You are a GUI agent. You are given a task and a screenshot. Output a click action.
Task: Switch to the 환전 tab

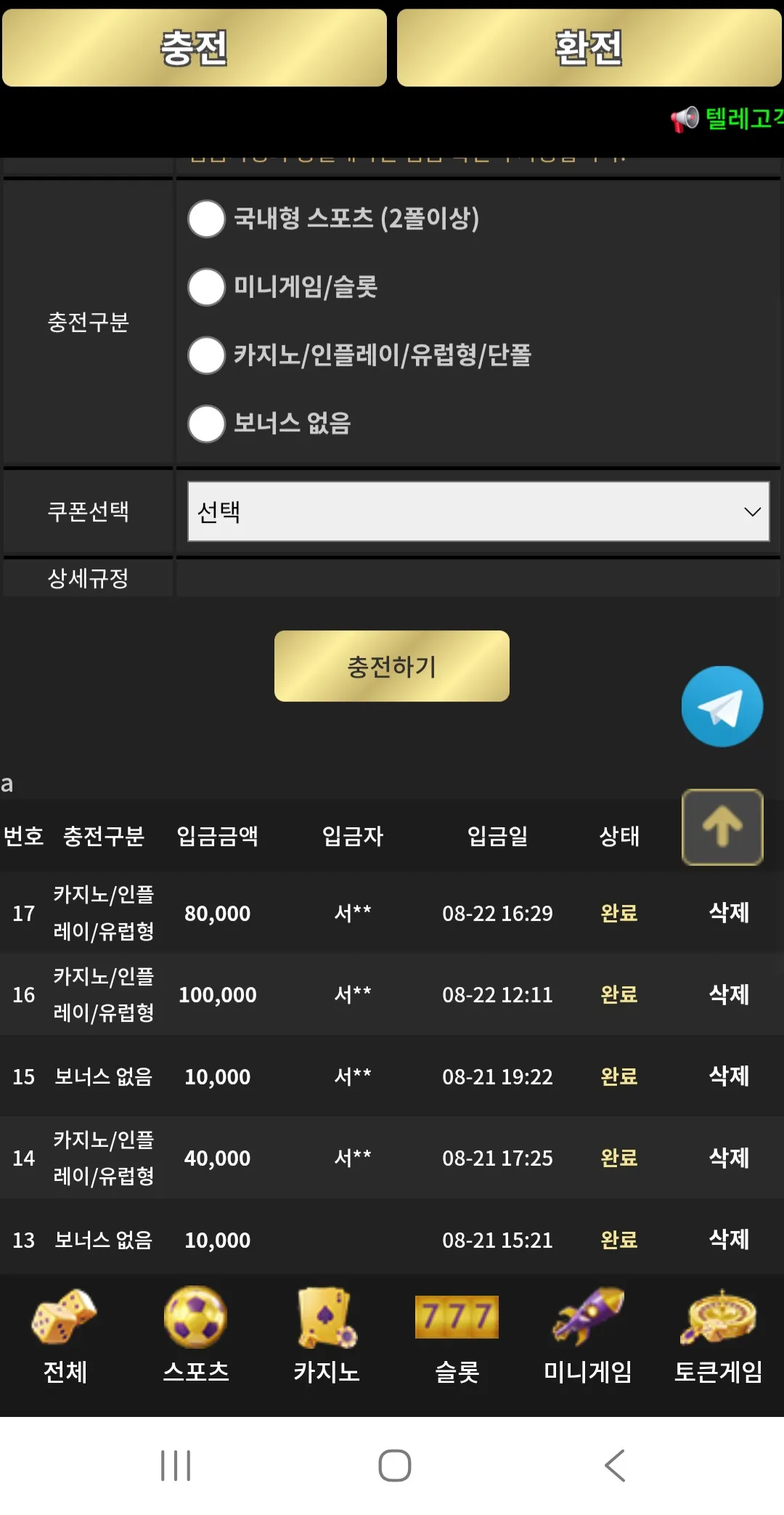click(589, 48)
